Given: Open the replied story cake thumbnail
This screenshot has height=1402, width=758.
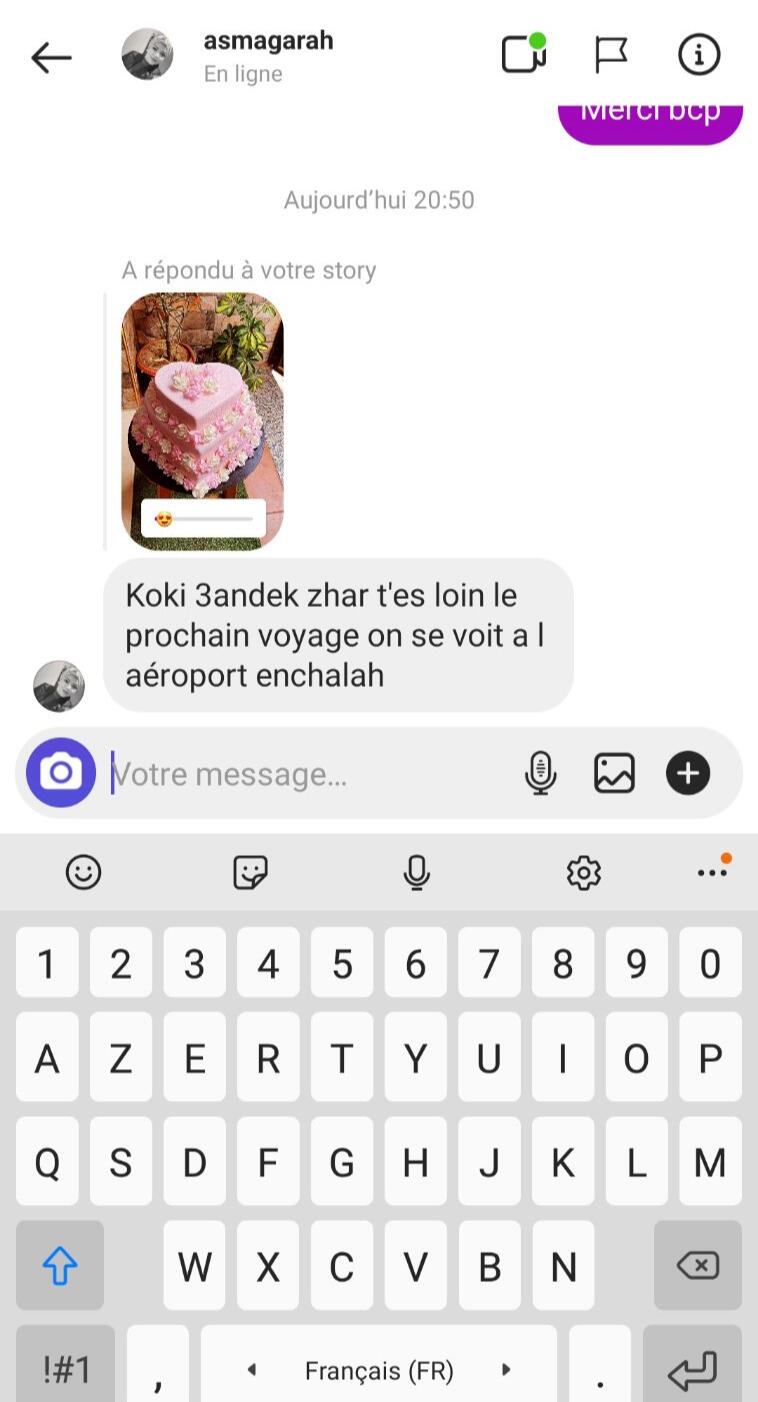Looking at the screenshot, I should pyautogui.click(x=203, y=421).
